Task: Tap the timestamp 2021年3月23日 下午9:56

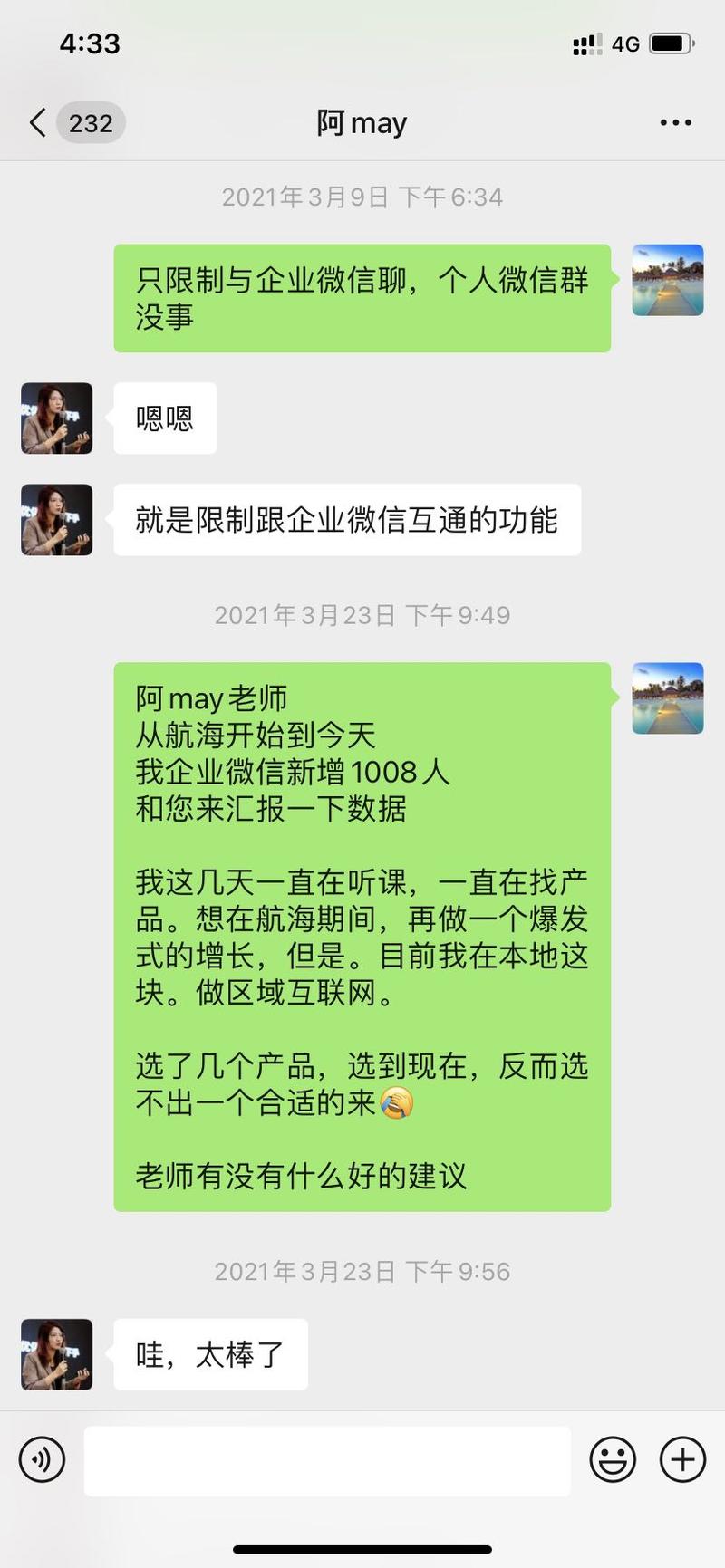Action: 362,1271
